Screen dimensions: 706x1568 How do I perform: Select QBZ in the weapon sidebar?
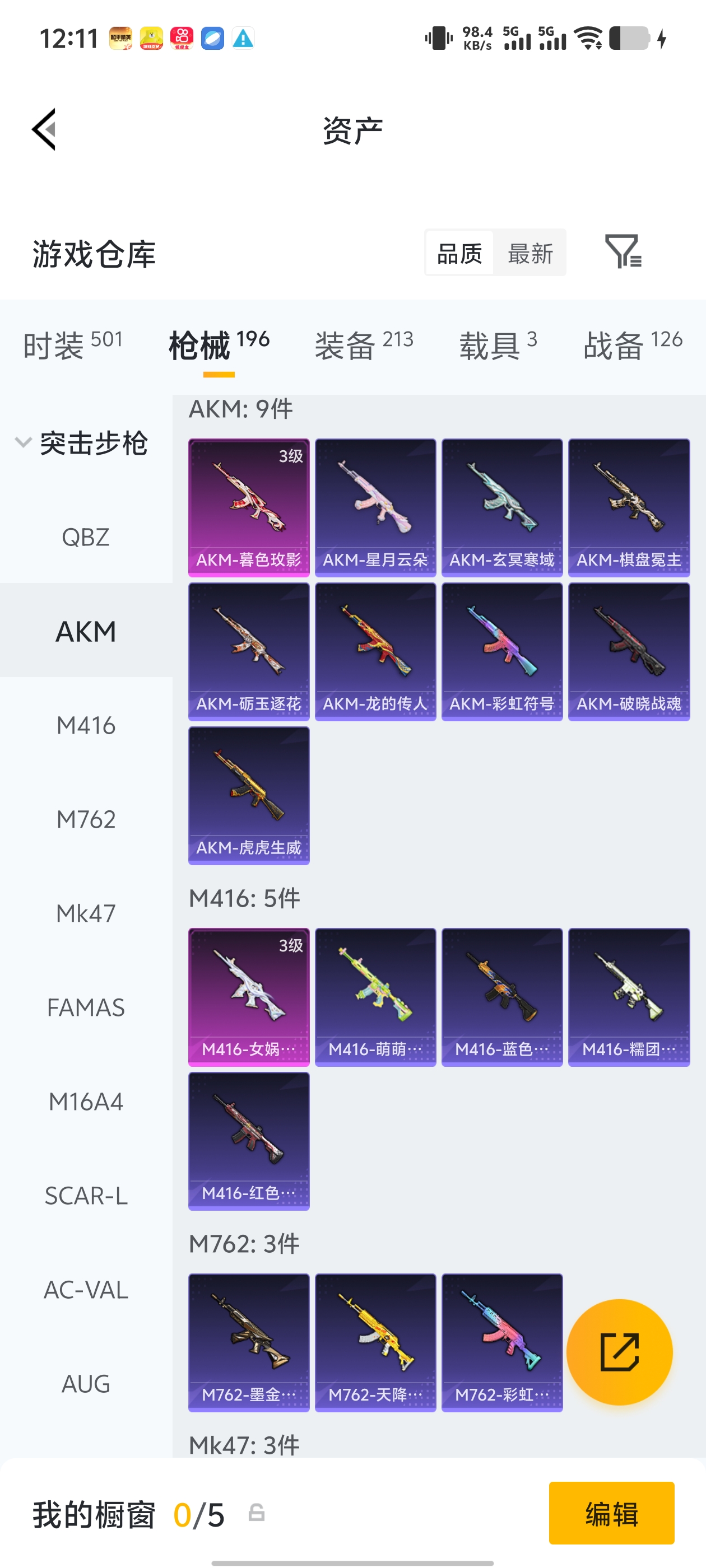click(x=86, y=537)
